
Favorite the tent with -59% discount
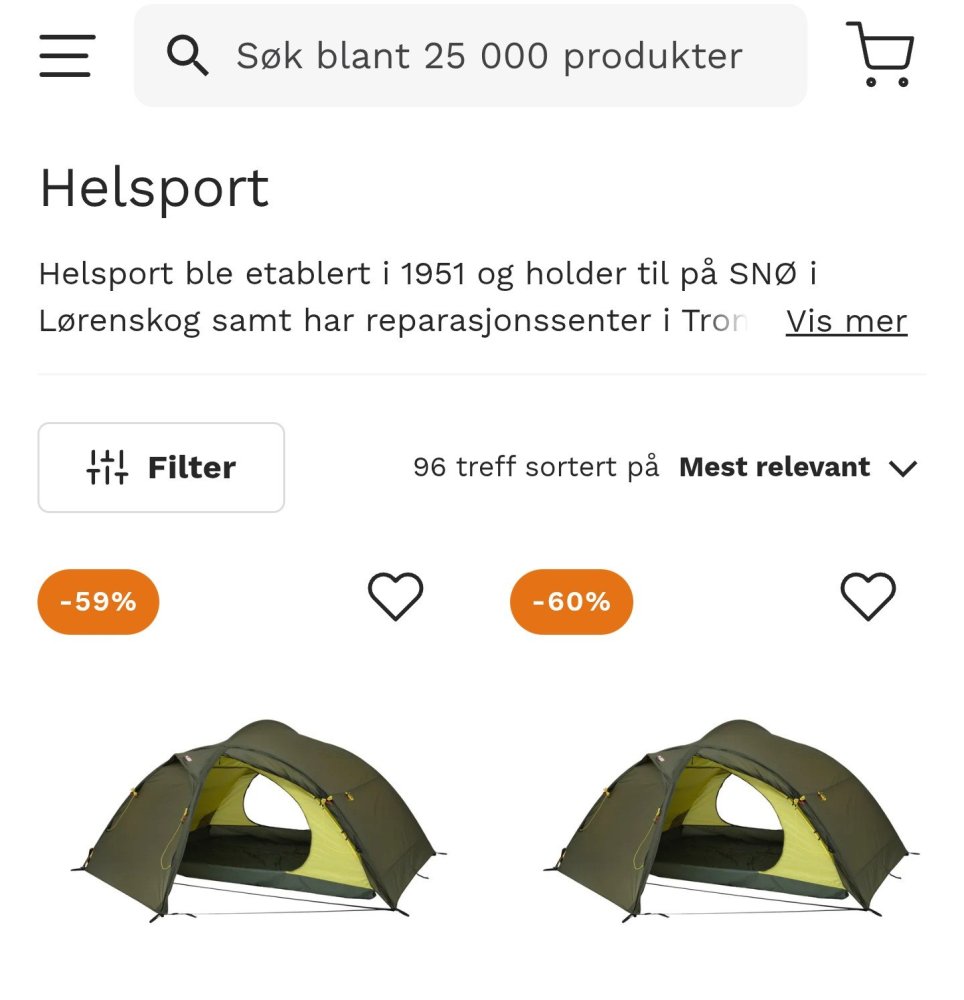396,597
